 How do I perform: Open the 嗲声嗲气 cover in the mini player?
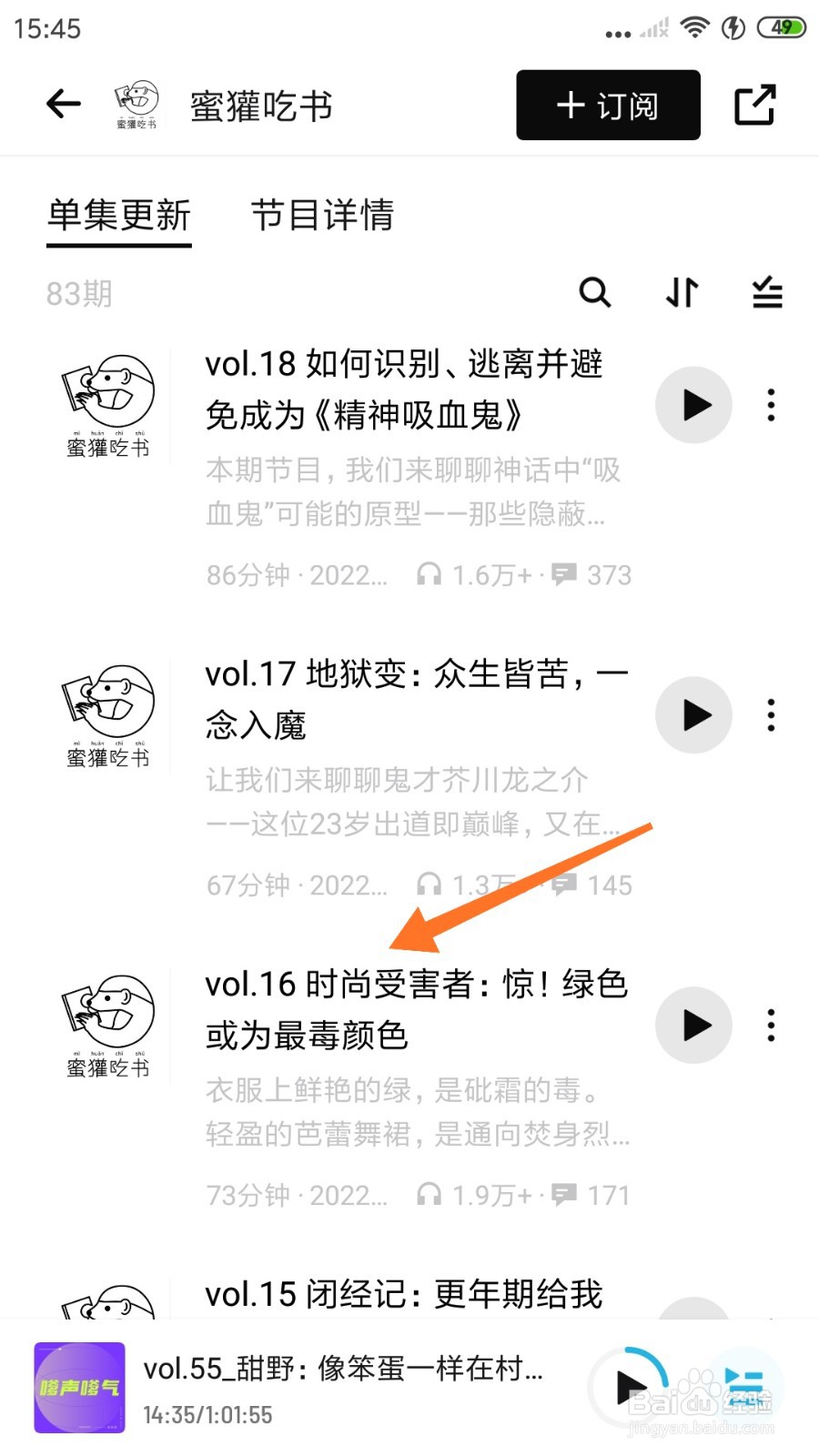tap(77, 1385)
